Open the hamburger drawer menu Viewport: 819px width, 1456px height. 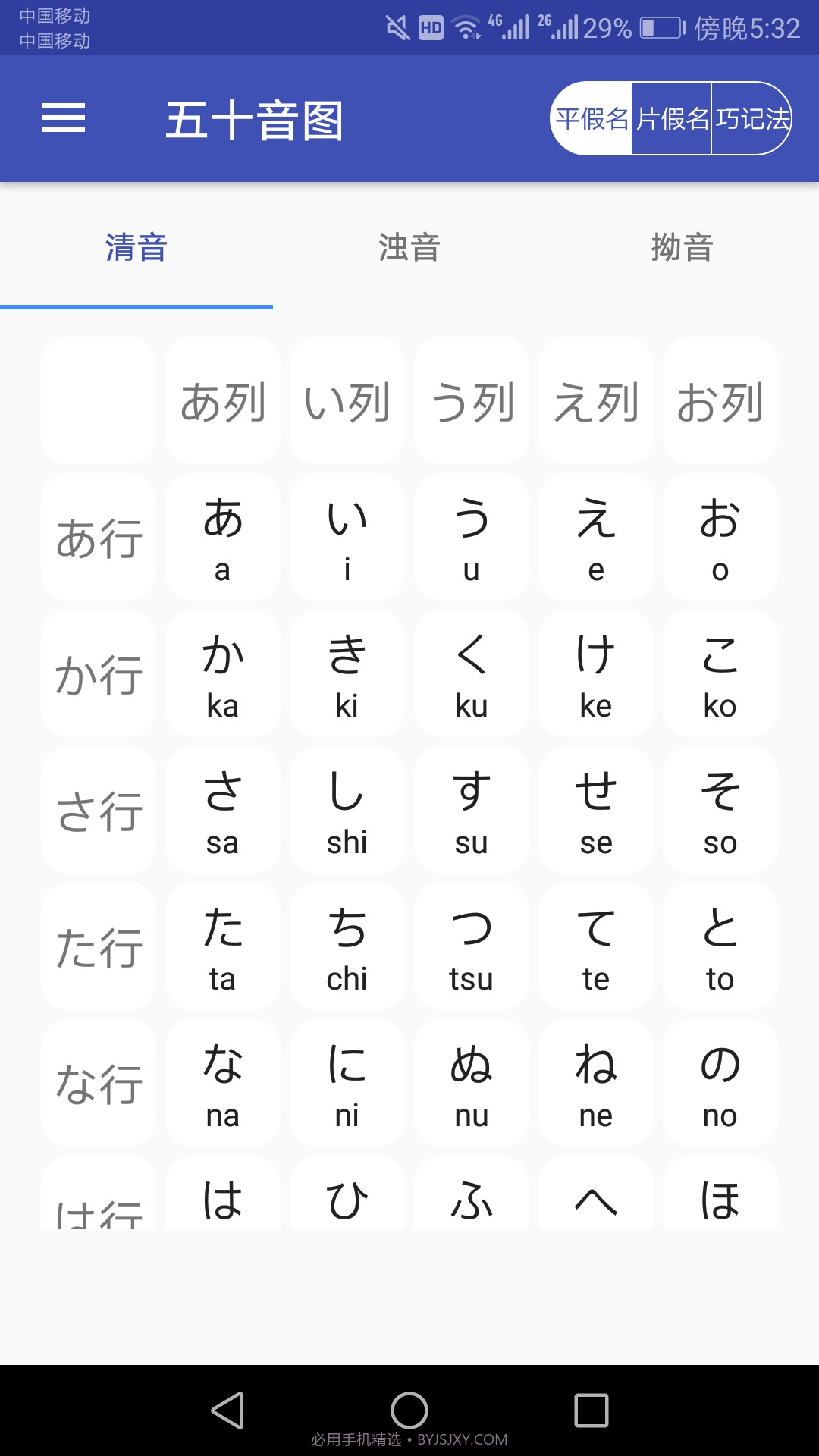click(x=64, y=118)
